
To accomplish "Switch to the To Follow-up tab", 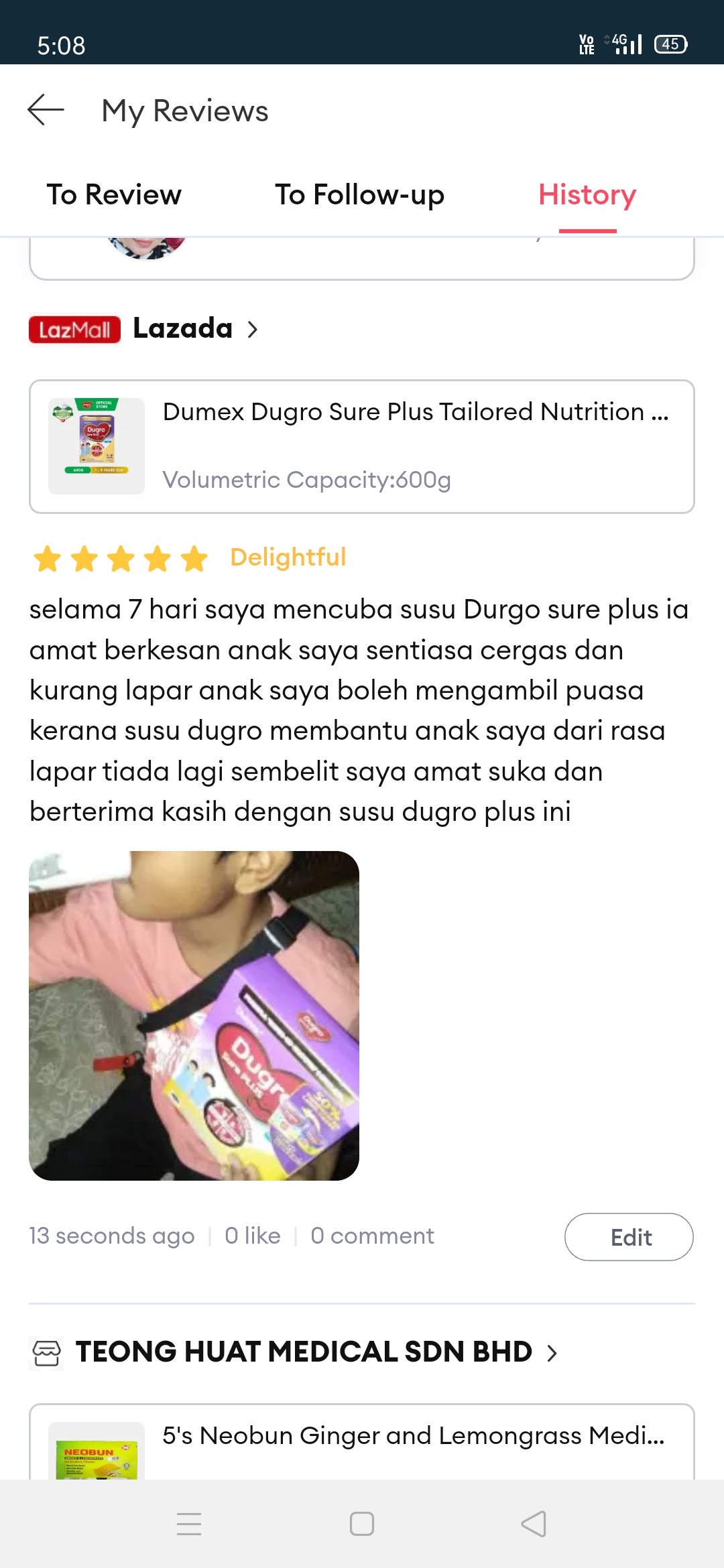I will click(x=359, y=195).
